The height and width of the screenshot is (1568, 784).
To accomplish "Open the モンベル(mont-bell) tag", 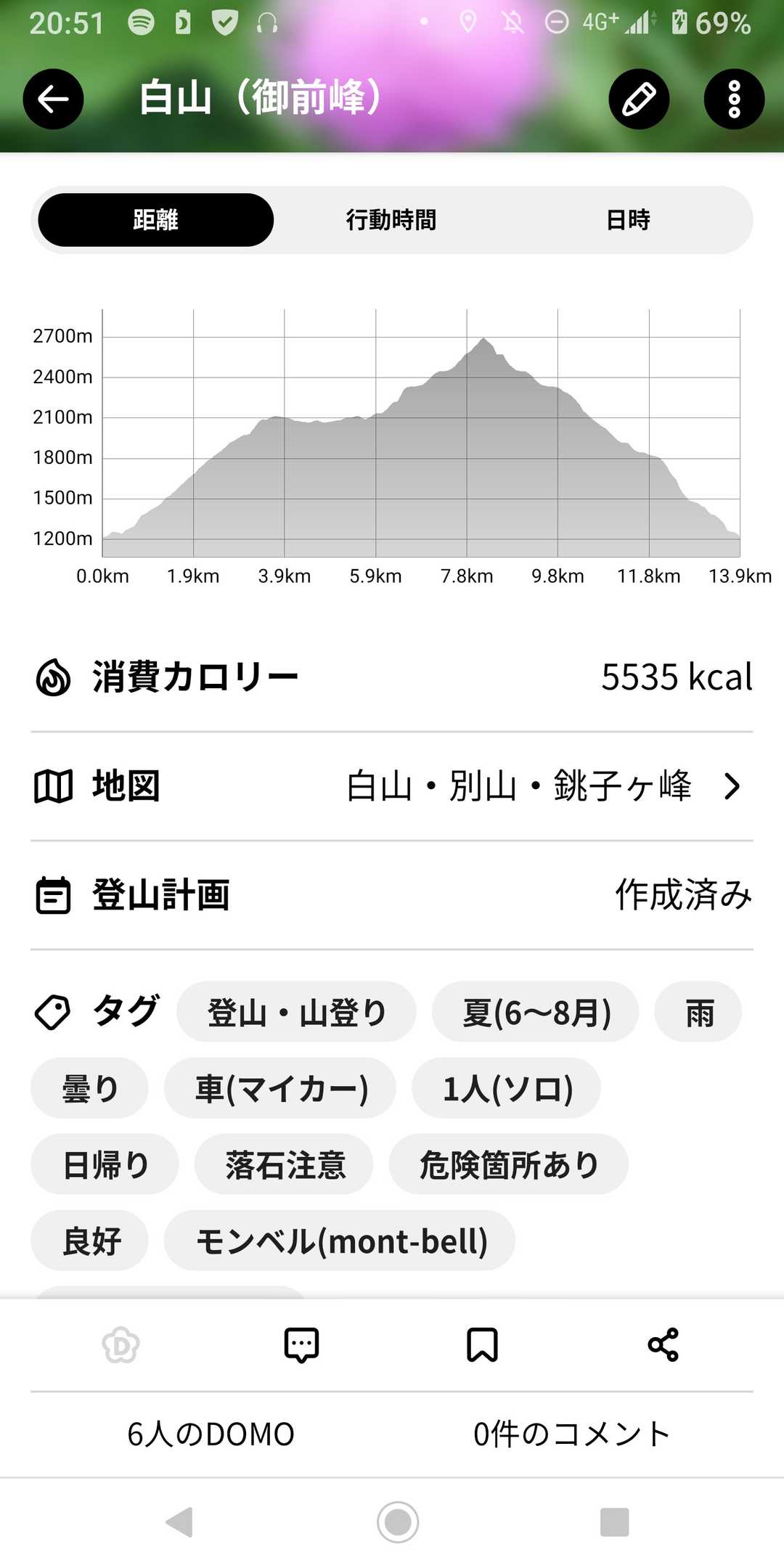I will (x=340, y=1241).
